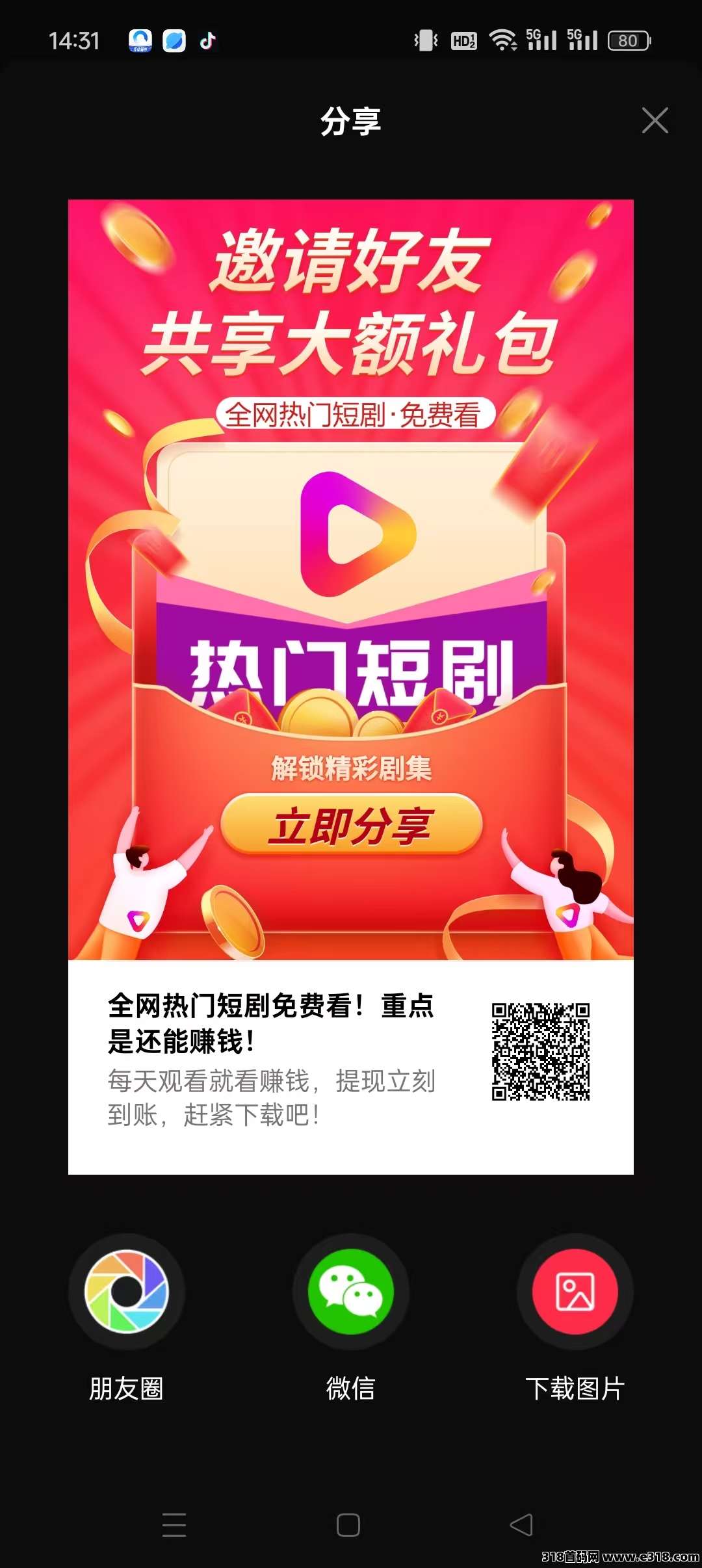
Task: Send the poster via 微信
Action: 351,1292
